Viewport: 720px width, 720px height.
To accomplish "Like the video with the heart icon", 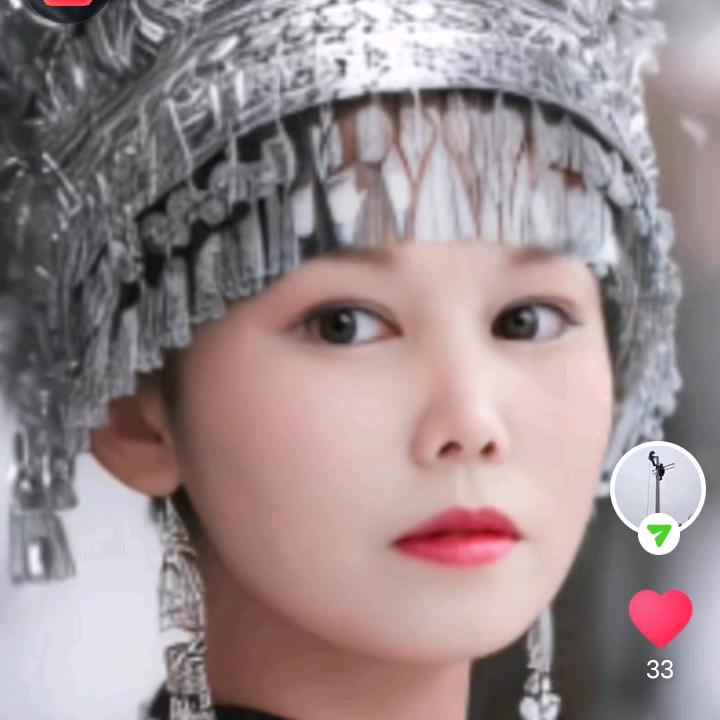I will coord(660,617).
